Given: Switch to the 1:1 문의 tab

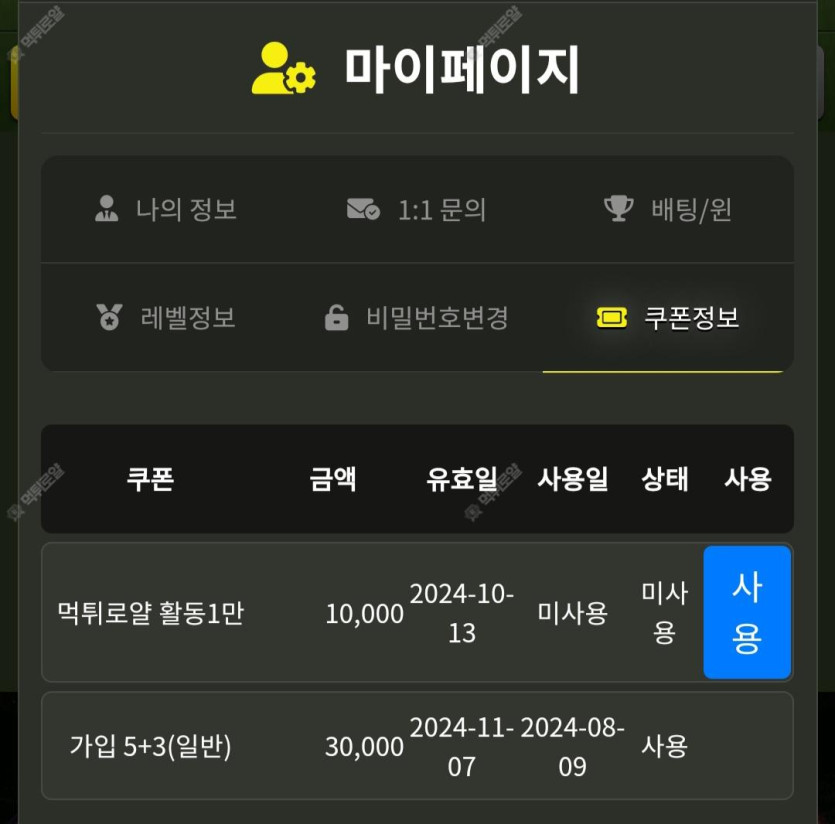Looking at the screenshot, I should [x=416, y=210].
